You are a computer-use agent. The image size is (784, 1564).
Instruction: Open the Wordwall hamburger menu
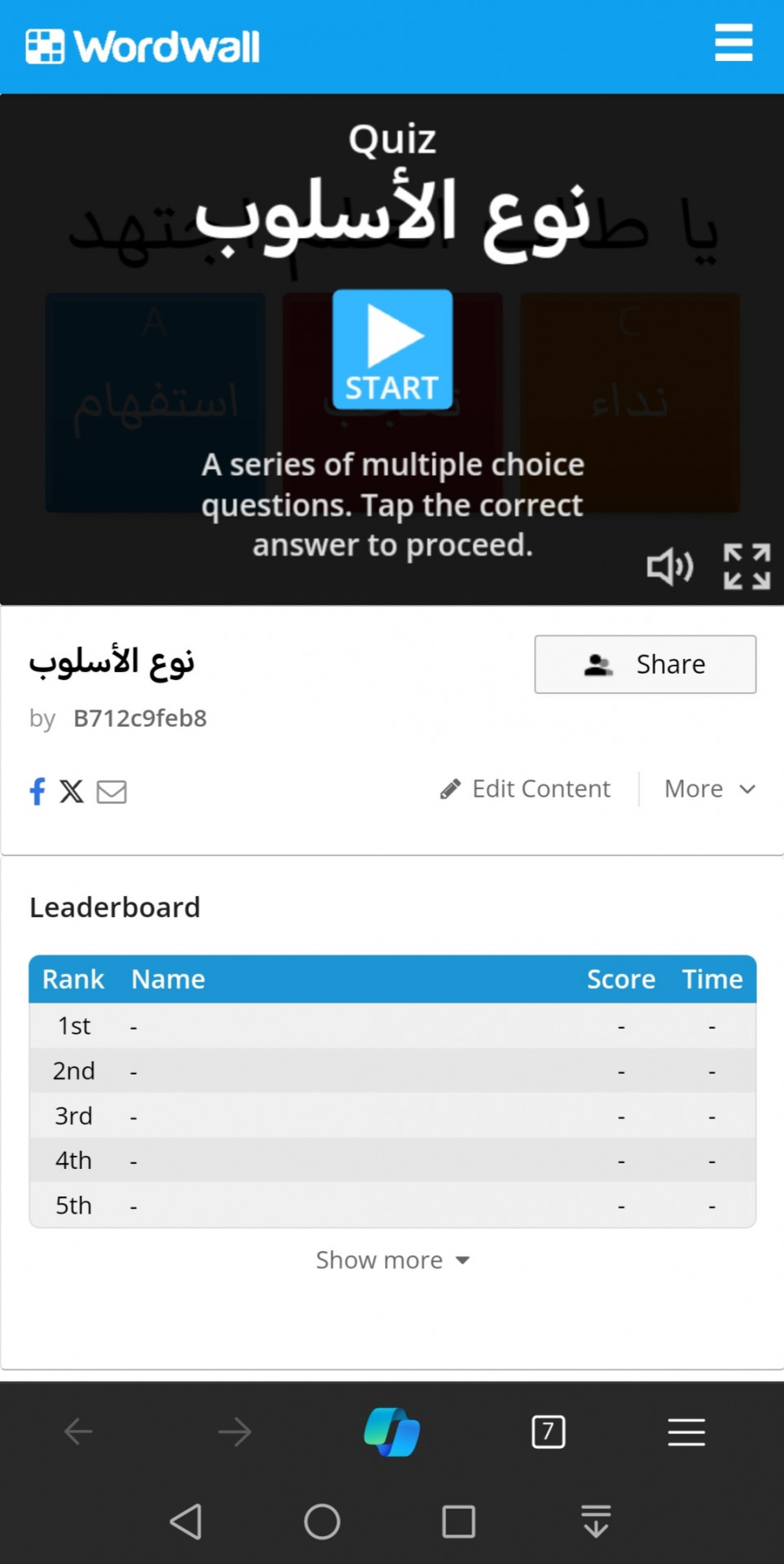[x=733, y=42]
